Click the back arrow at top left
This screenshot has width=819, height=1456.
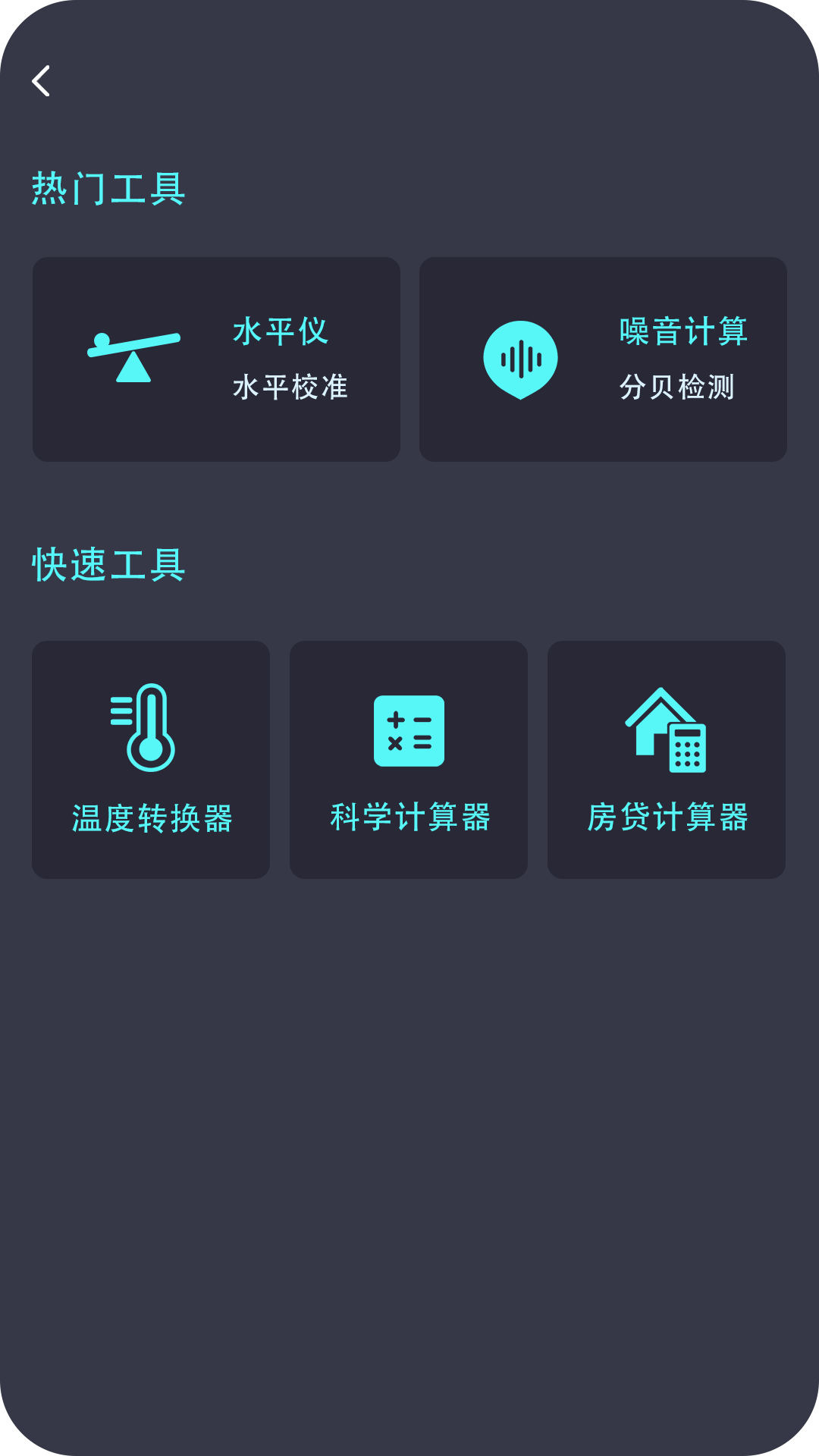tap(42, 82)
